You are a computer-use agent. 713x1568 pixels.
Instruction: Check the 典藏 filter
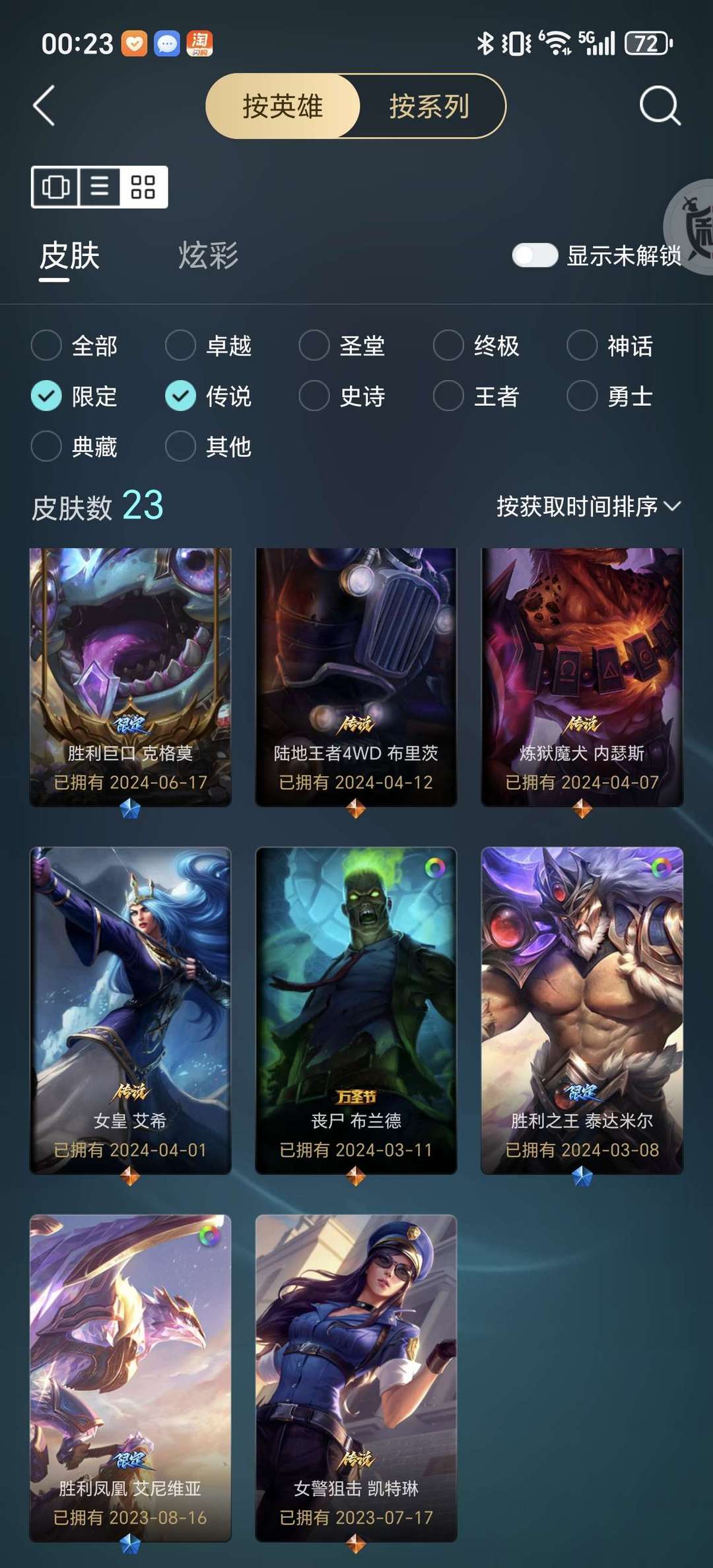(46, 447)
